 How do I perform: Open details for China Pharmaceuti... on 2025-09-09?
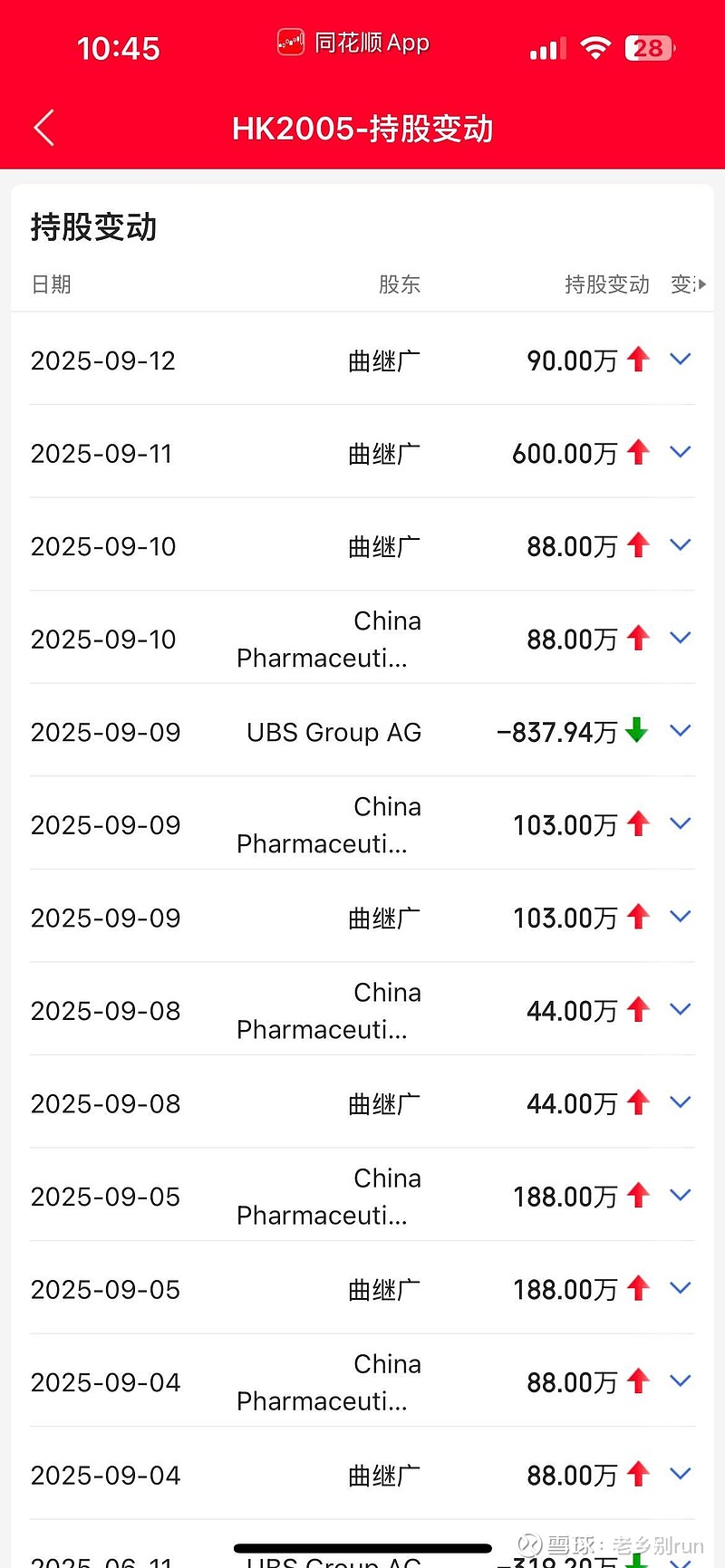click(681, 823)
